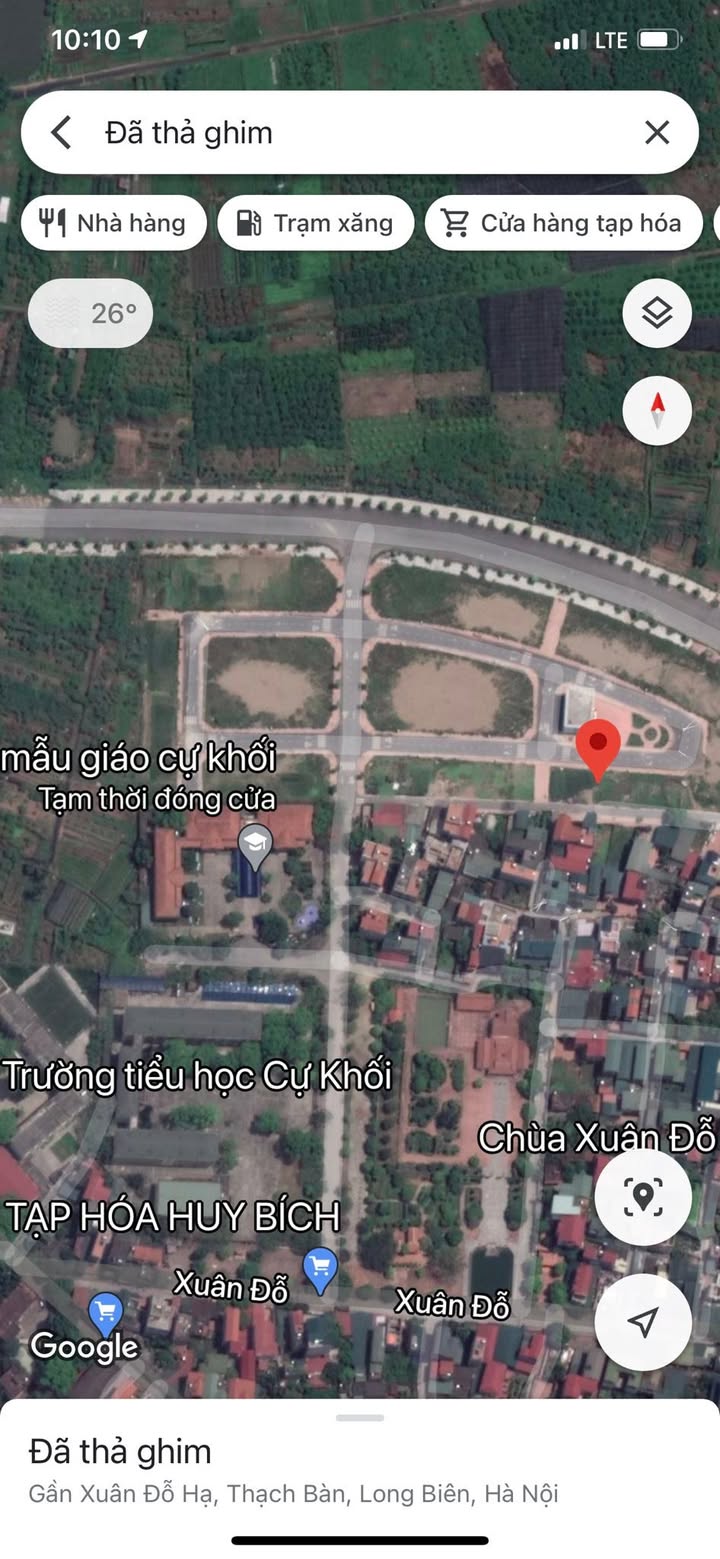
Task: Center map on my location
Action: (643, 1197)
